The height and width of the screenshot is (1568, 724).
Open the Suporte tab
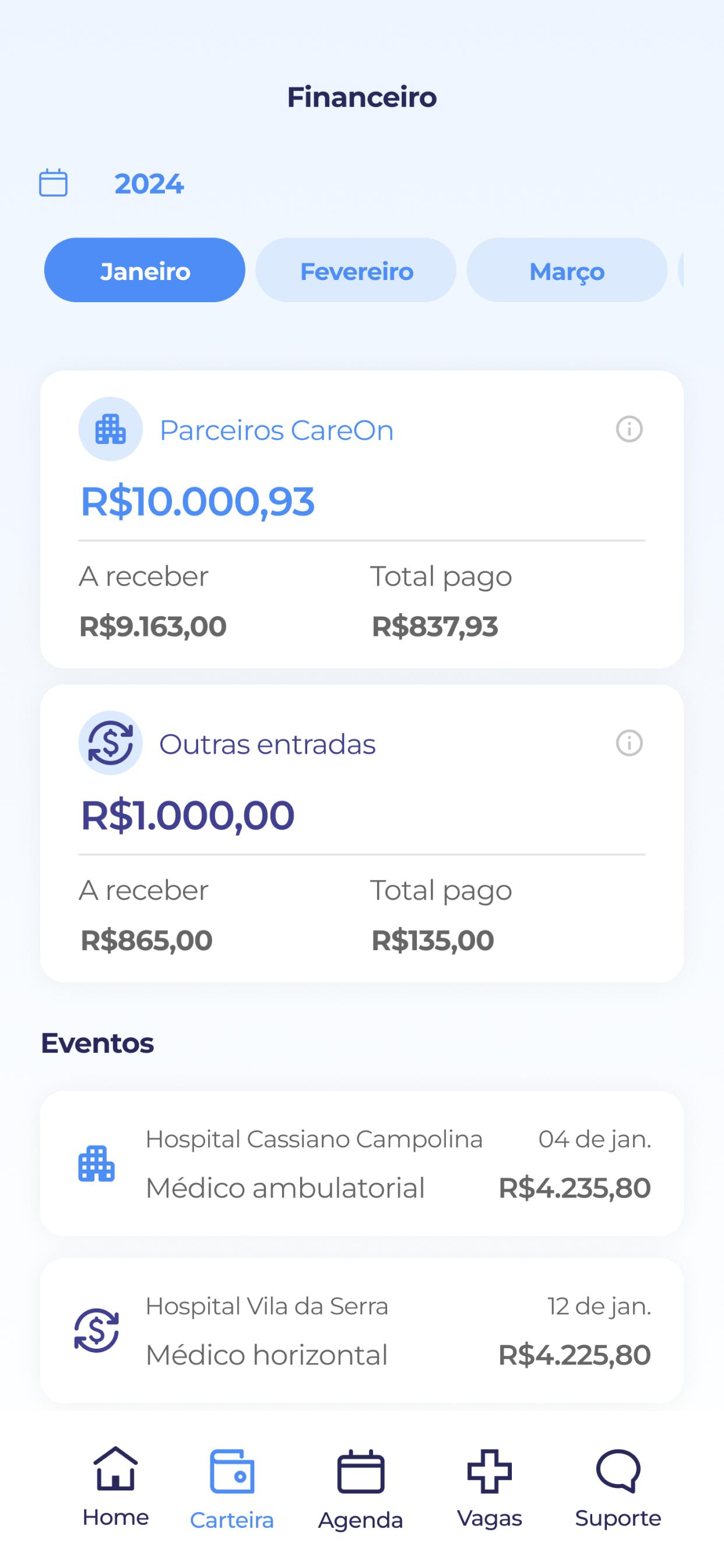[618, 1487]
